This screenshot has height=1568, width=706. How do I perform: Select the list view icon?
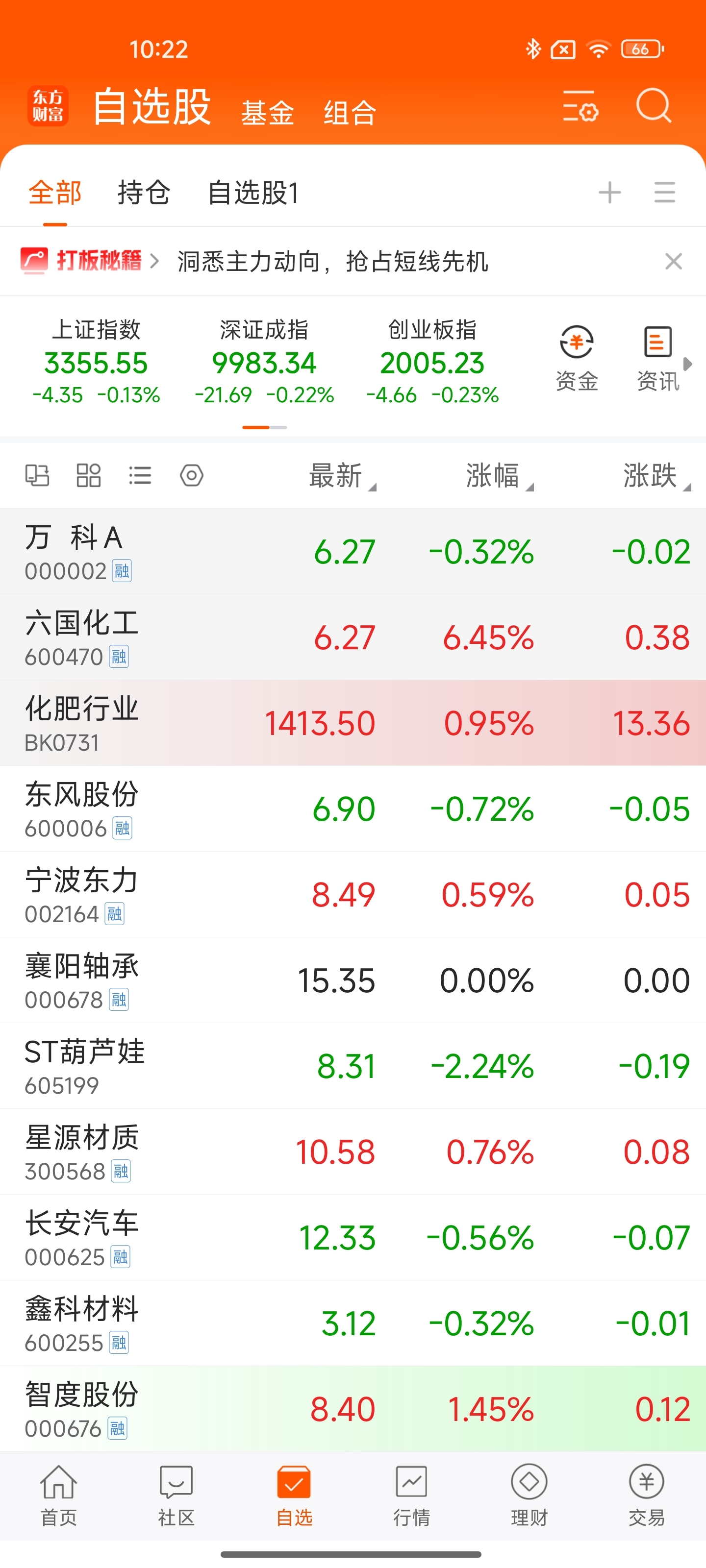pyautogui.click(x=140, y=475)
